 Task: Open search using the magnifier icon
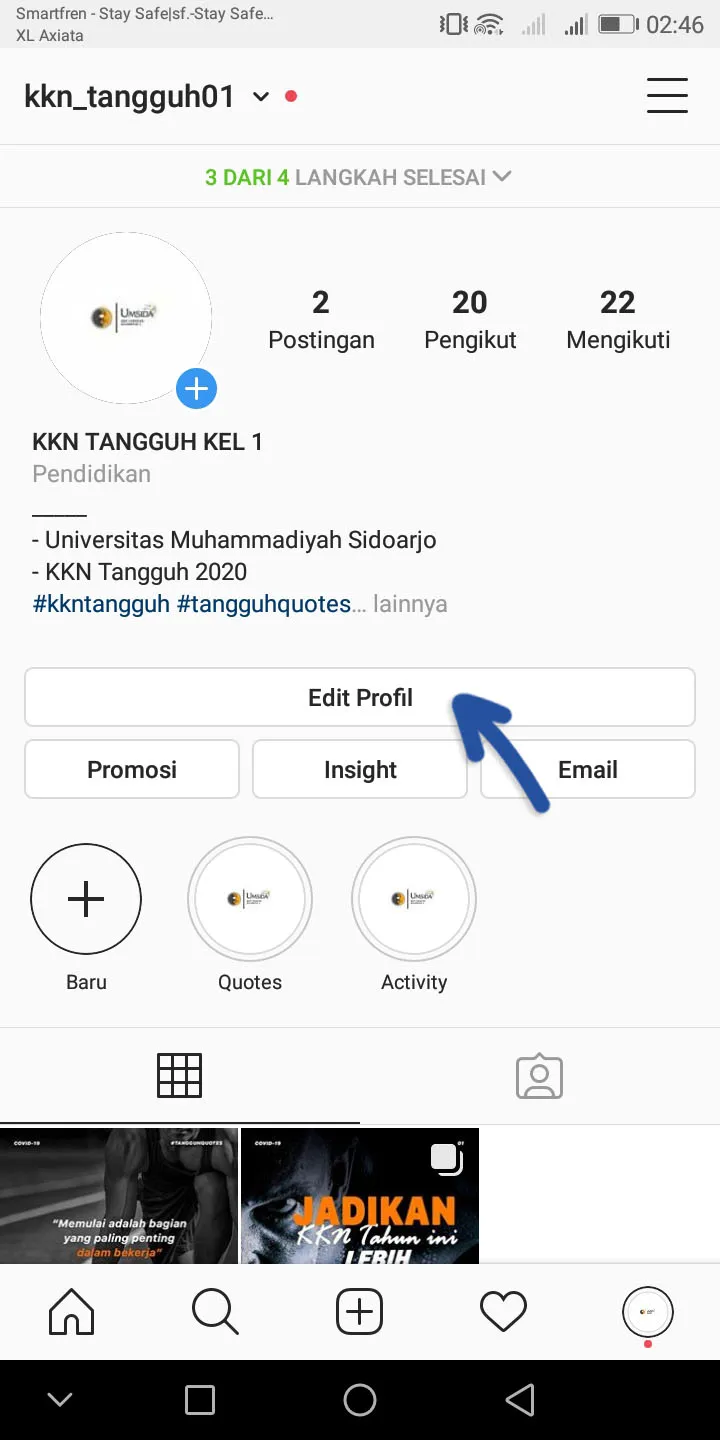[215, 1311]
